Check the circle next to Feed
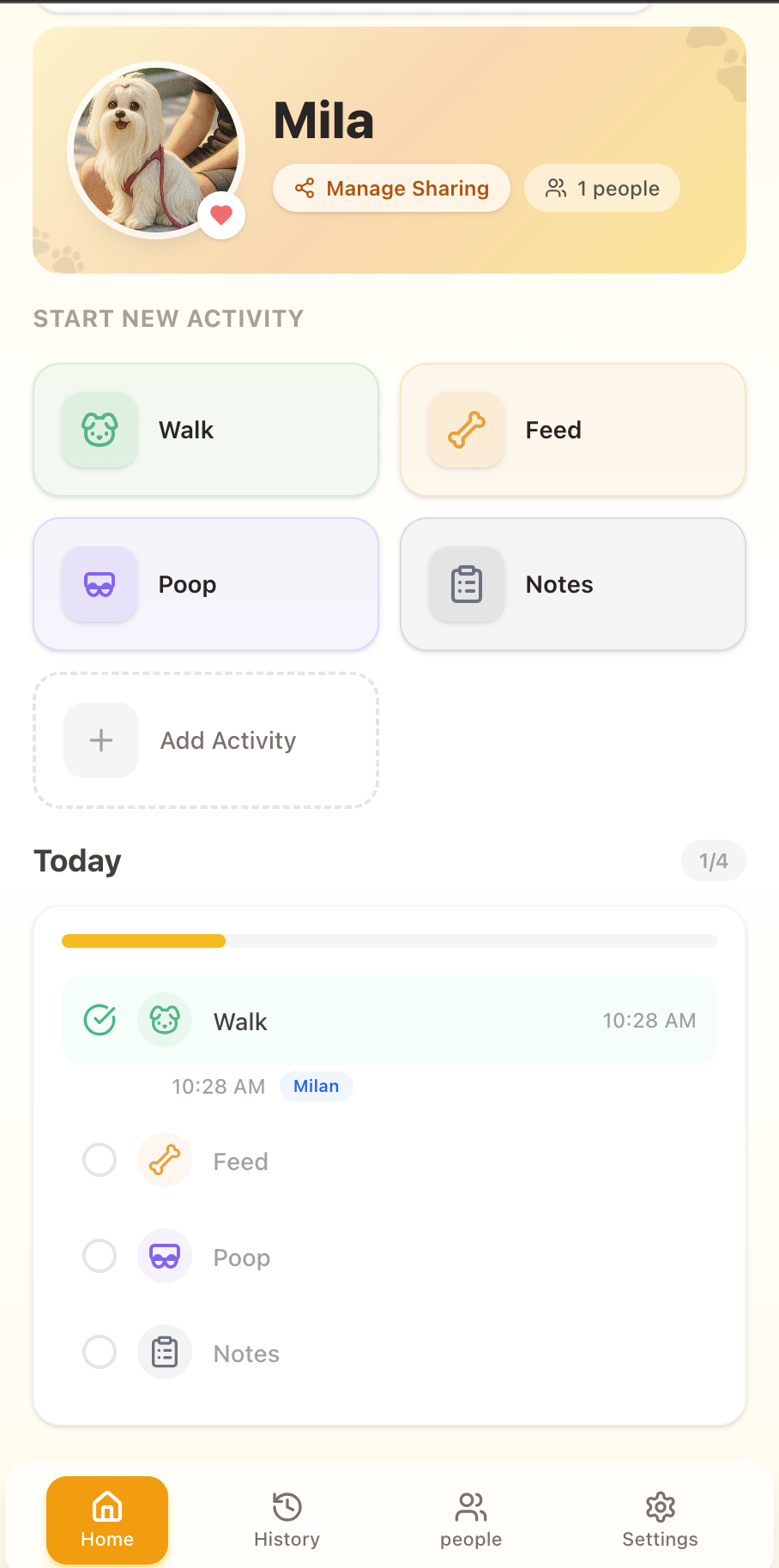 point(100,1160)
